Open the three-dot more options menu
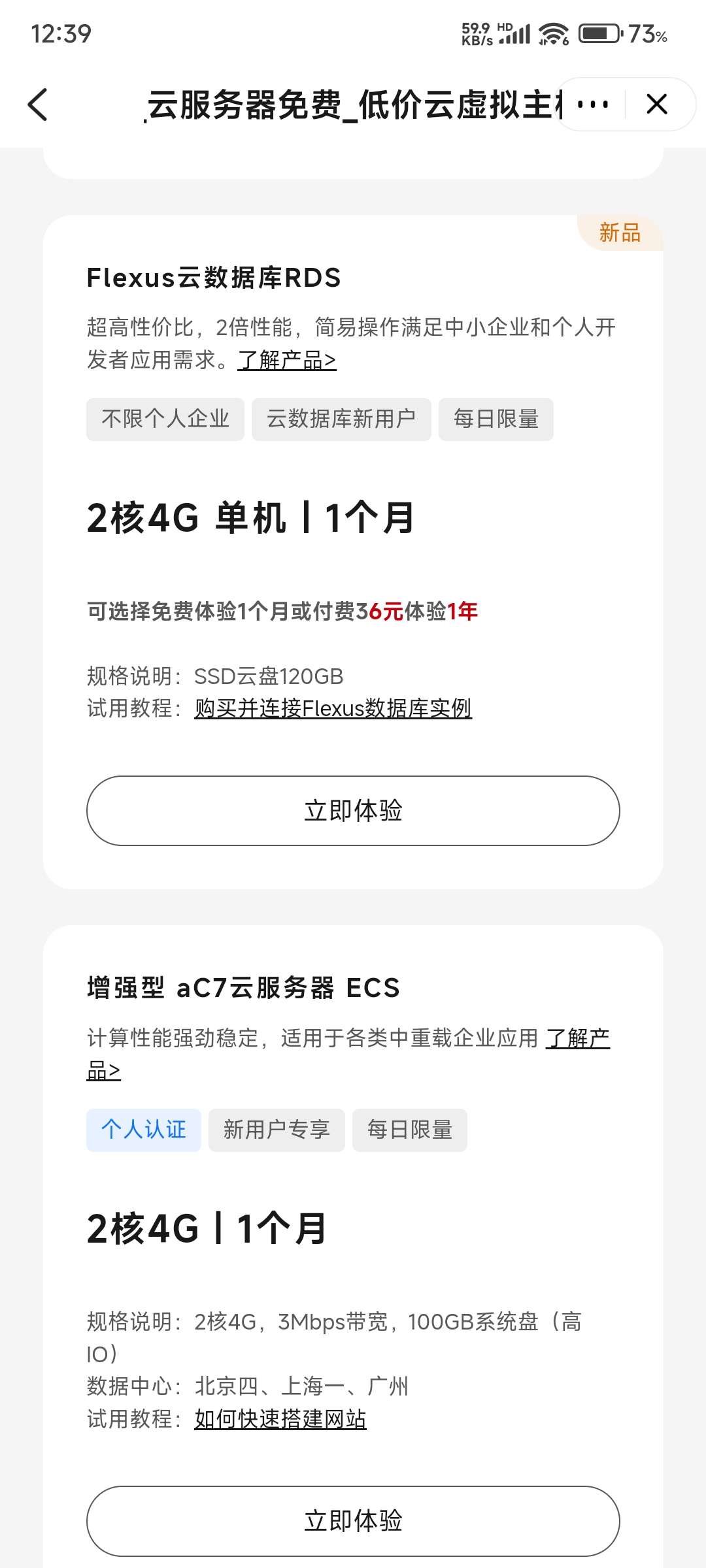Image resolution: width=706 pixels, height=1568 pixels. tap(593, 105)
